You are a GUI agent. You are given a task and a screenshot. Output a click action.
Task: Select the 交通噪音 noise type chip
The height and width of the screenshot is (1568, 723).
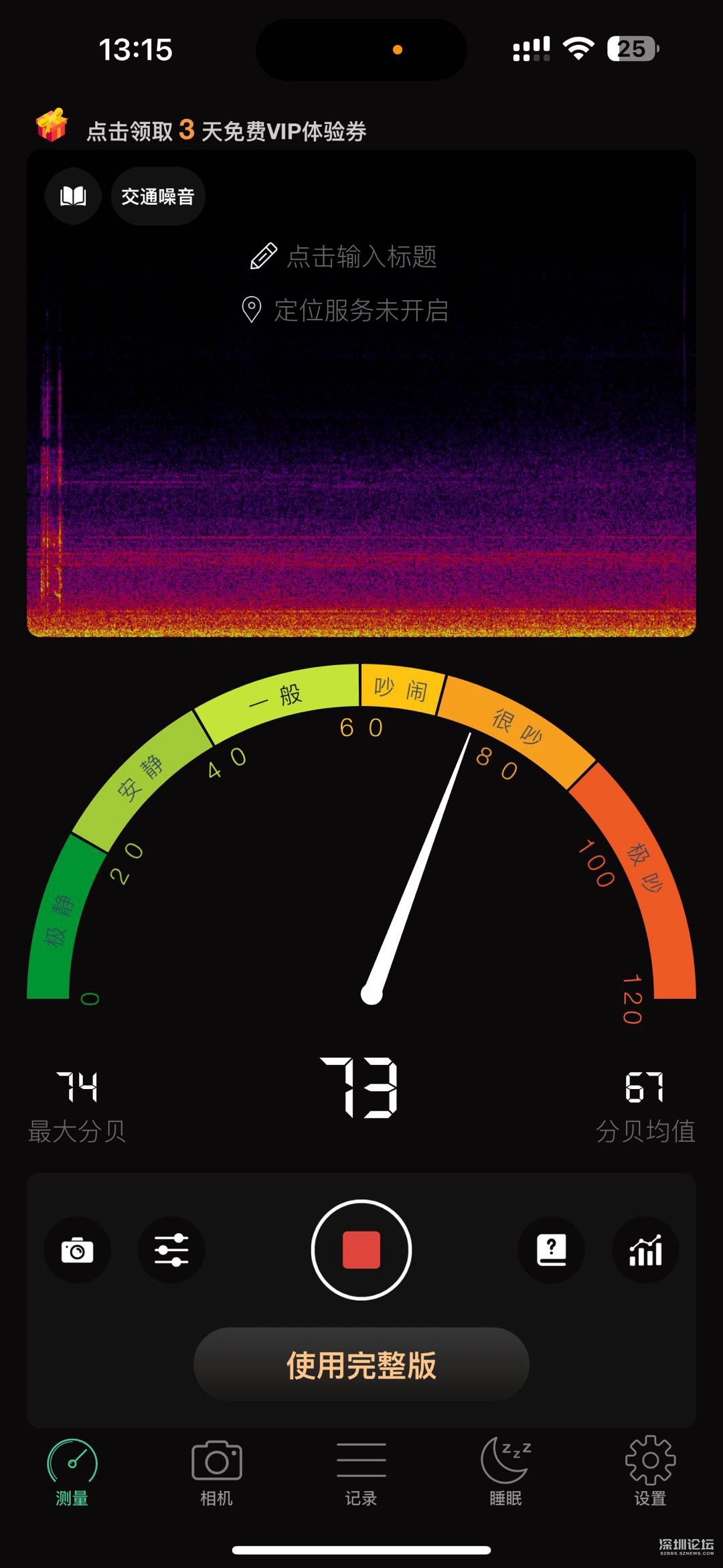point(158,196)
